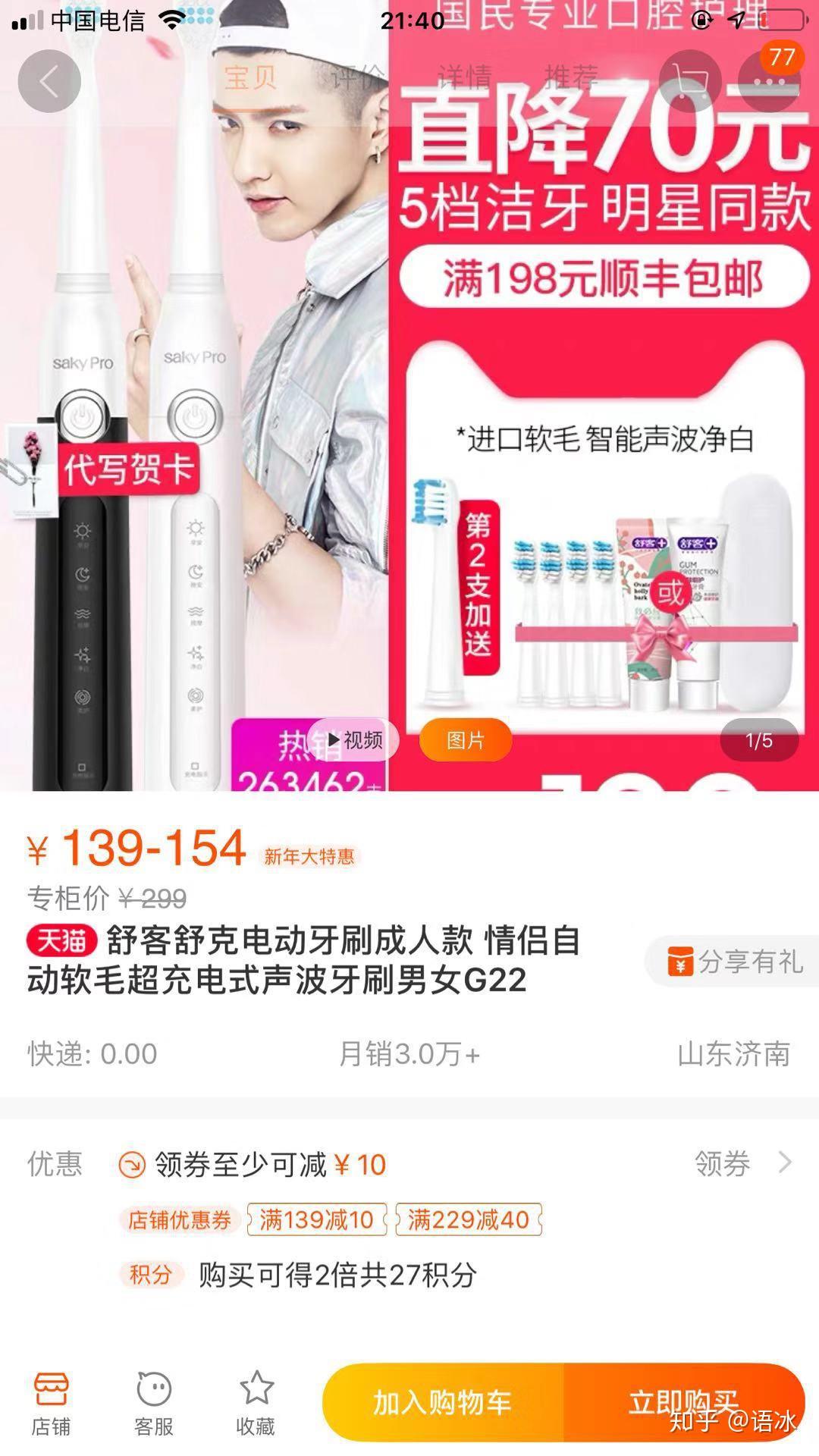
Task: Play the product 视频
Action: tap(353, 739)
